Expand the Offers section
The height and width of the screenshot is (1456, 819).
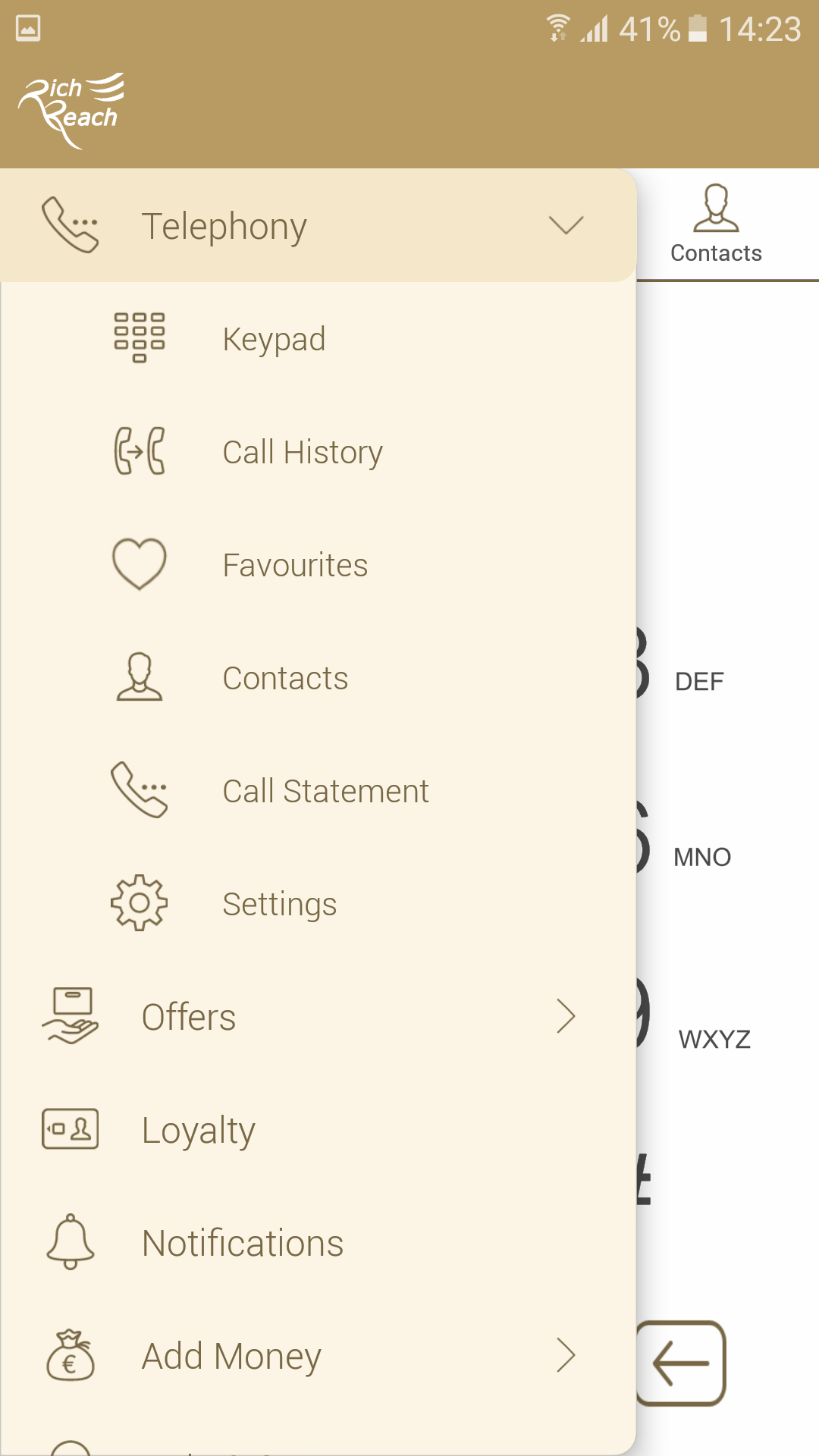[x=318, y=1017]
